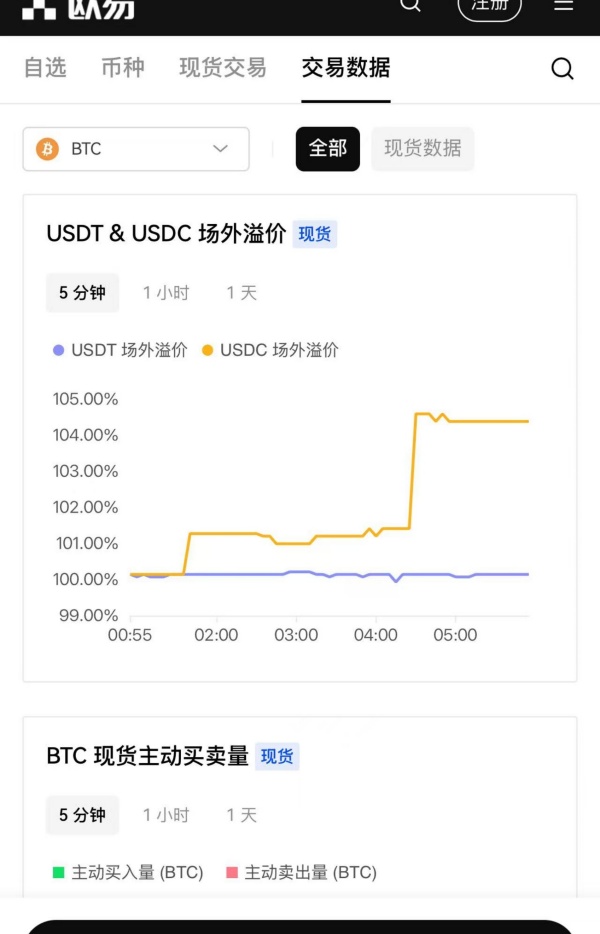Tap the search icon beside the tabs
This screenshot has width=600, height=934.
click(562, 69)
